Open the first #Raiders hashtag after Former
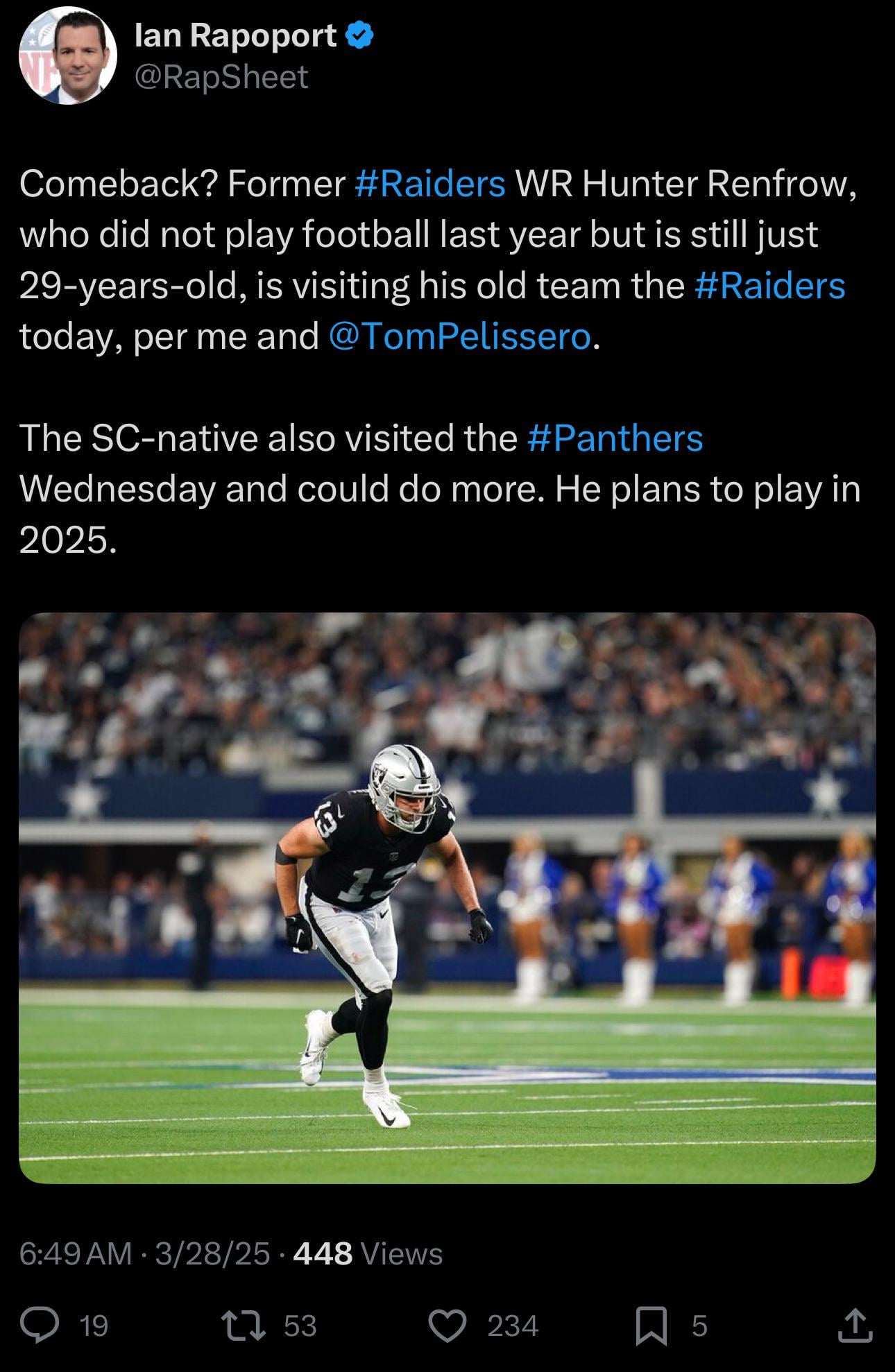 [429, 184]
